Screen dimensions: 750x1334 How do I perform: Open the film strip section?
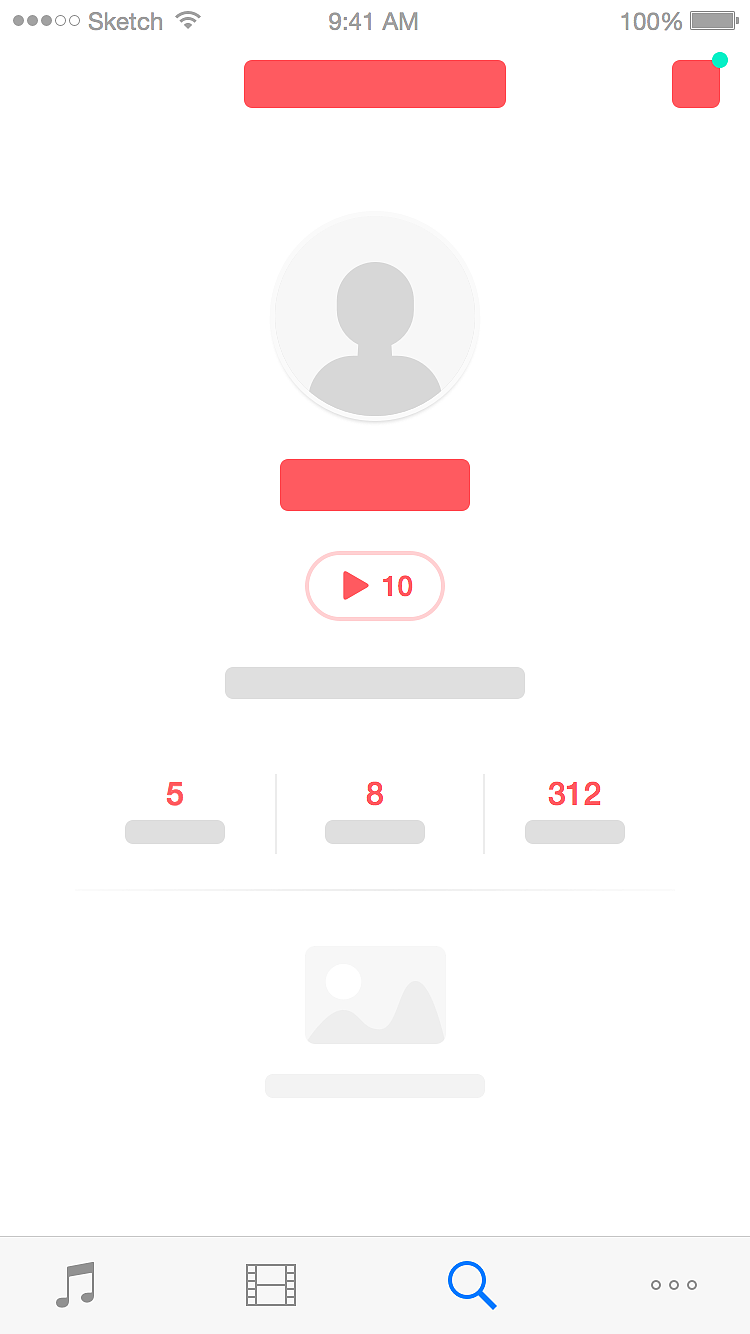click(x=269, y=1284)
